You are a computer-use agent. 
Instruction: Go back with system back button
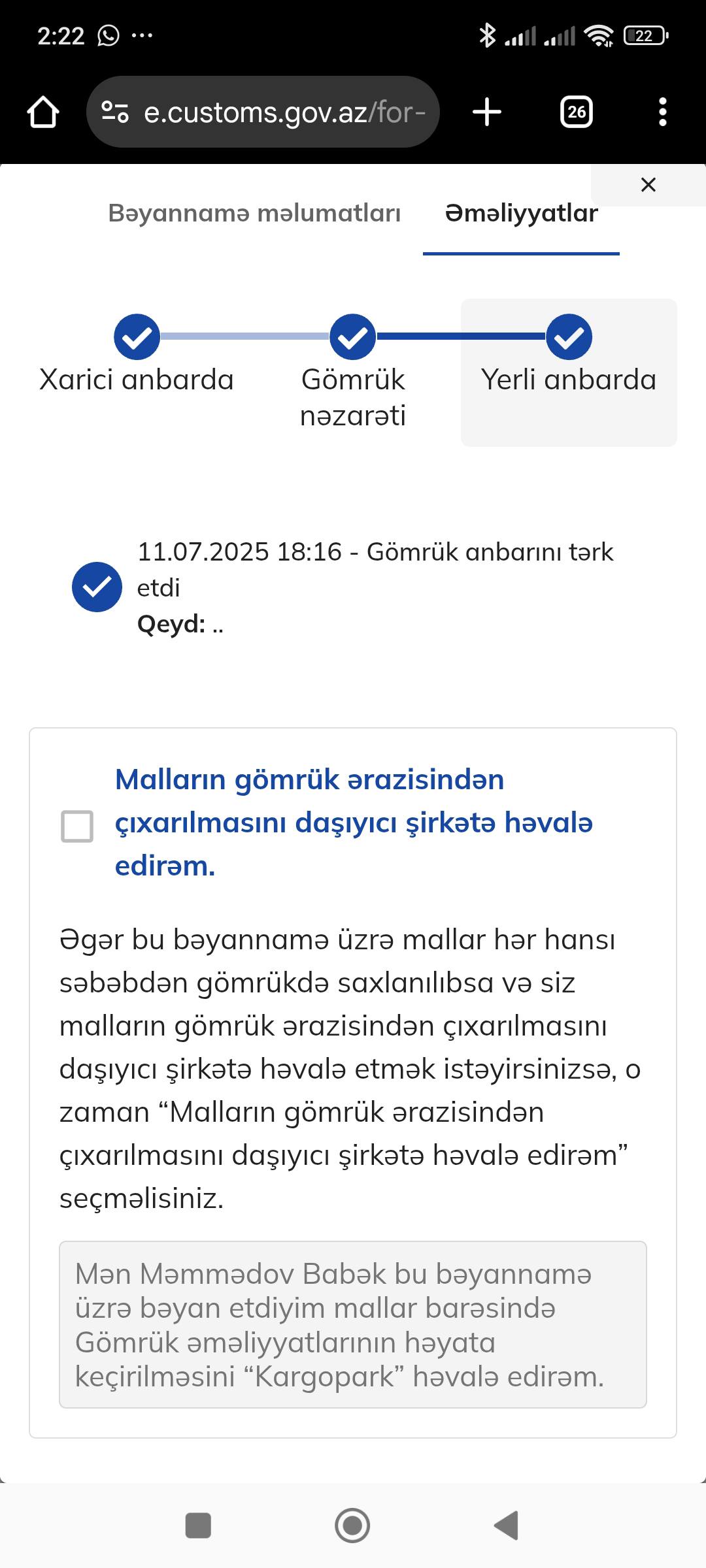click(507, 1526)
